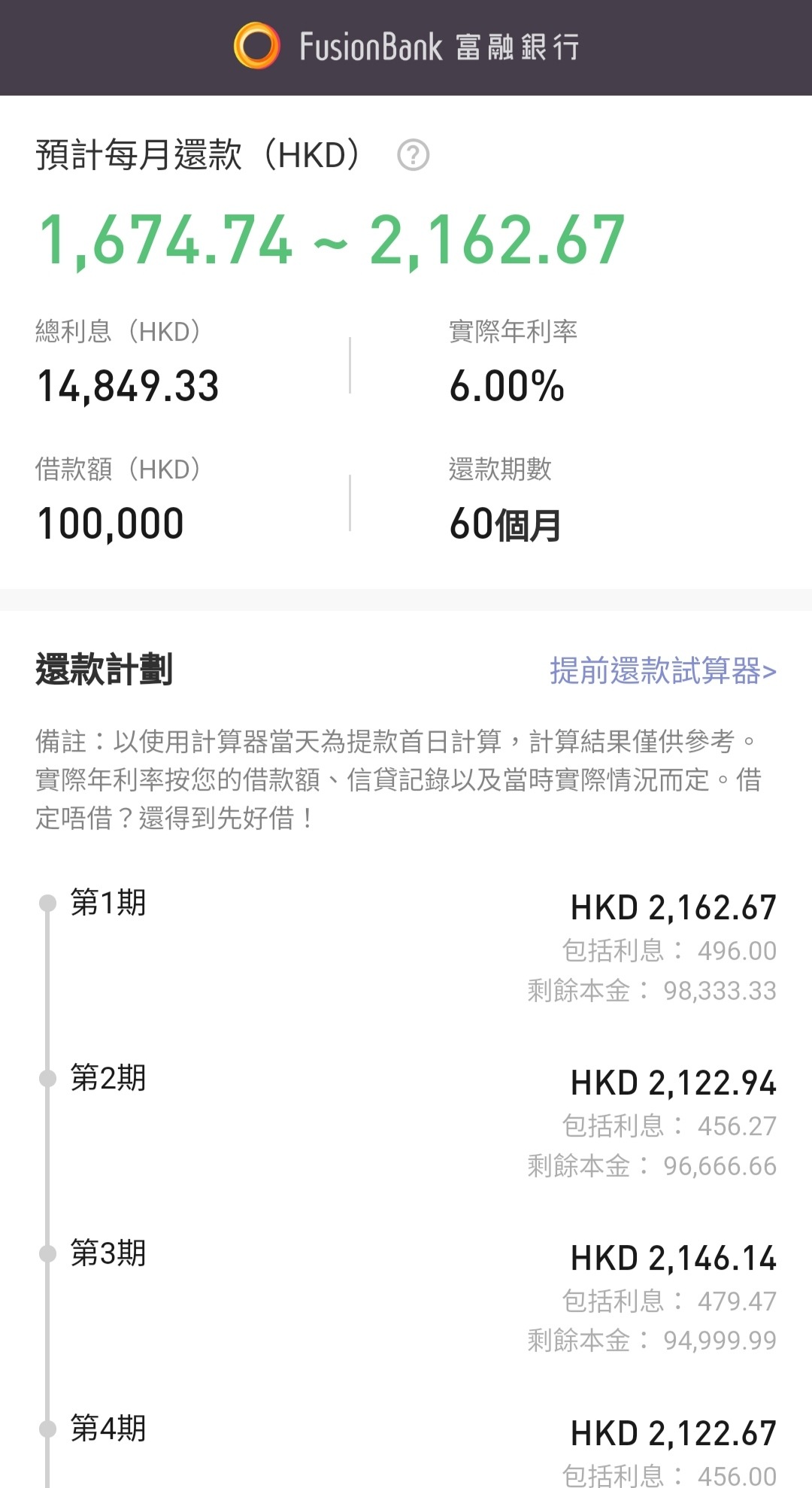Open the 提前還款試算器 link

coord(663,670)
